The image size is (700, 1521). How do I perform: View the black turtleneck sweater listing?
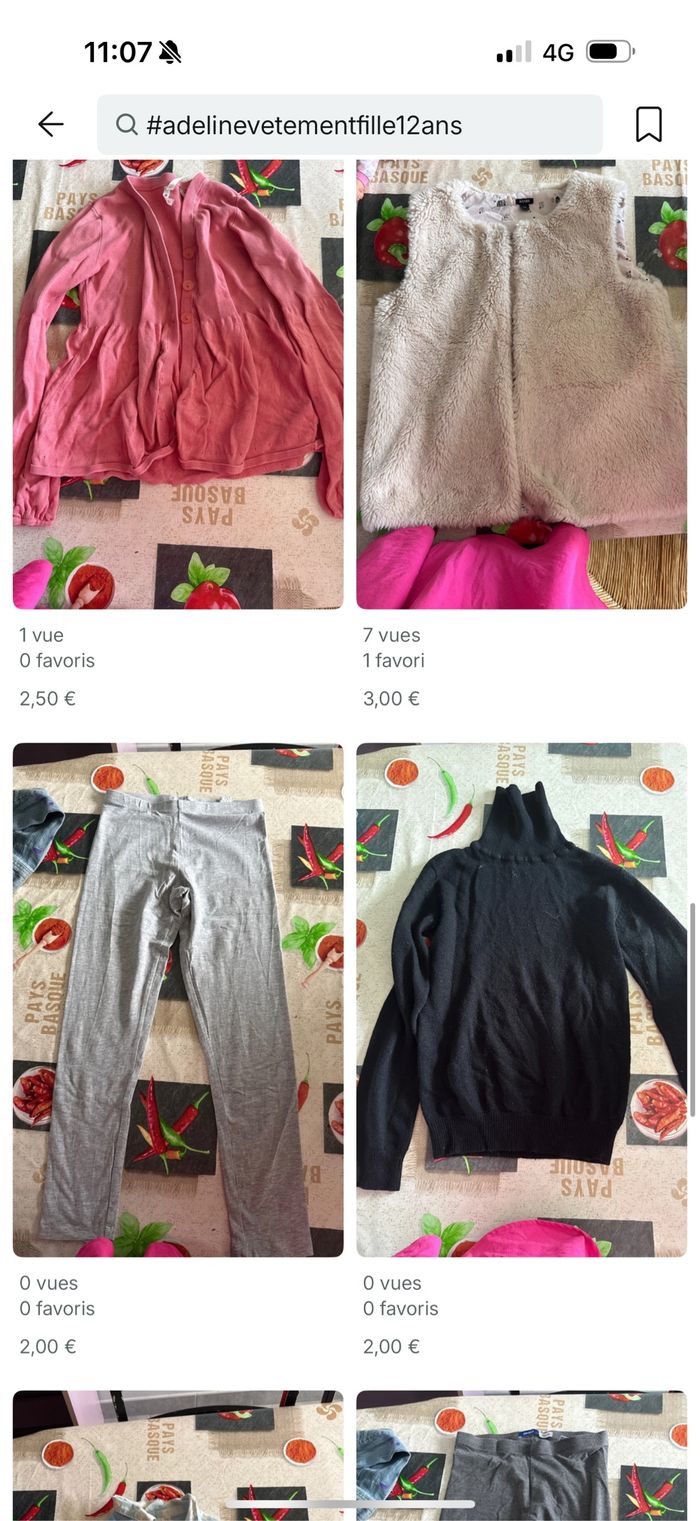[x=521, y=1000]
